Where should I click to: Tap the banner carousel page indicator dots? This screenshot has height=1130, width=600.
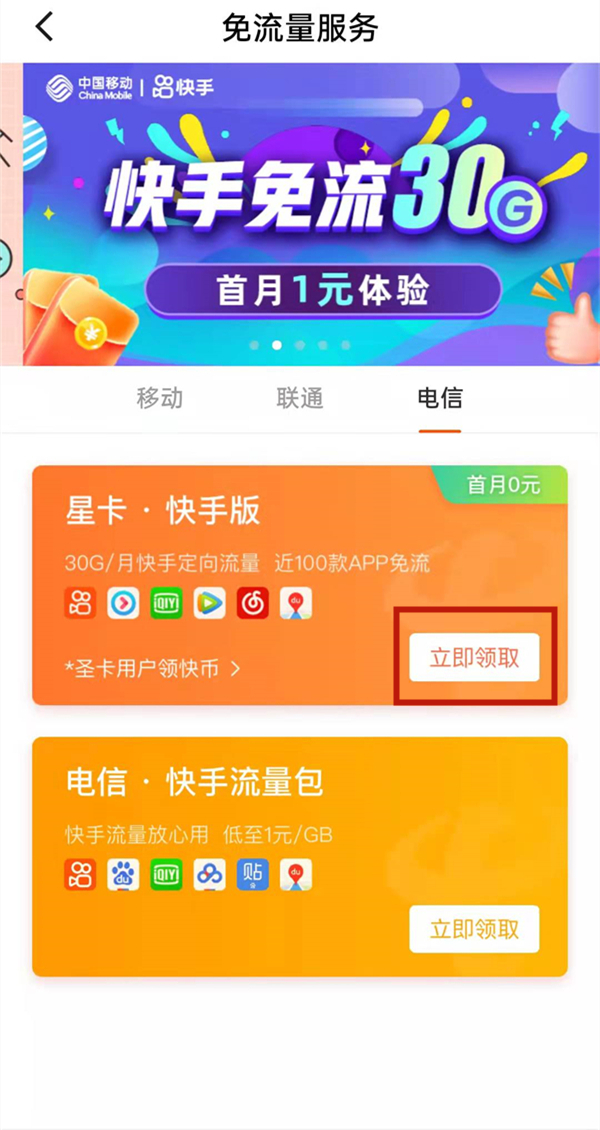click(x=300, y=345)
